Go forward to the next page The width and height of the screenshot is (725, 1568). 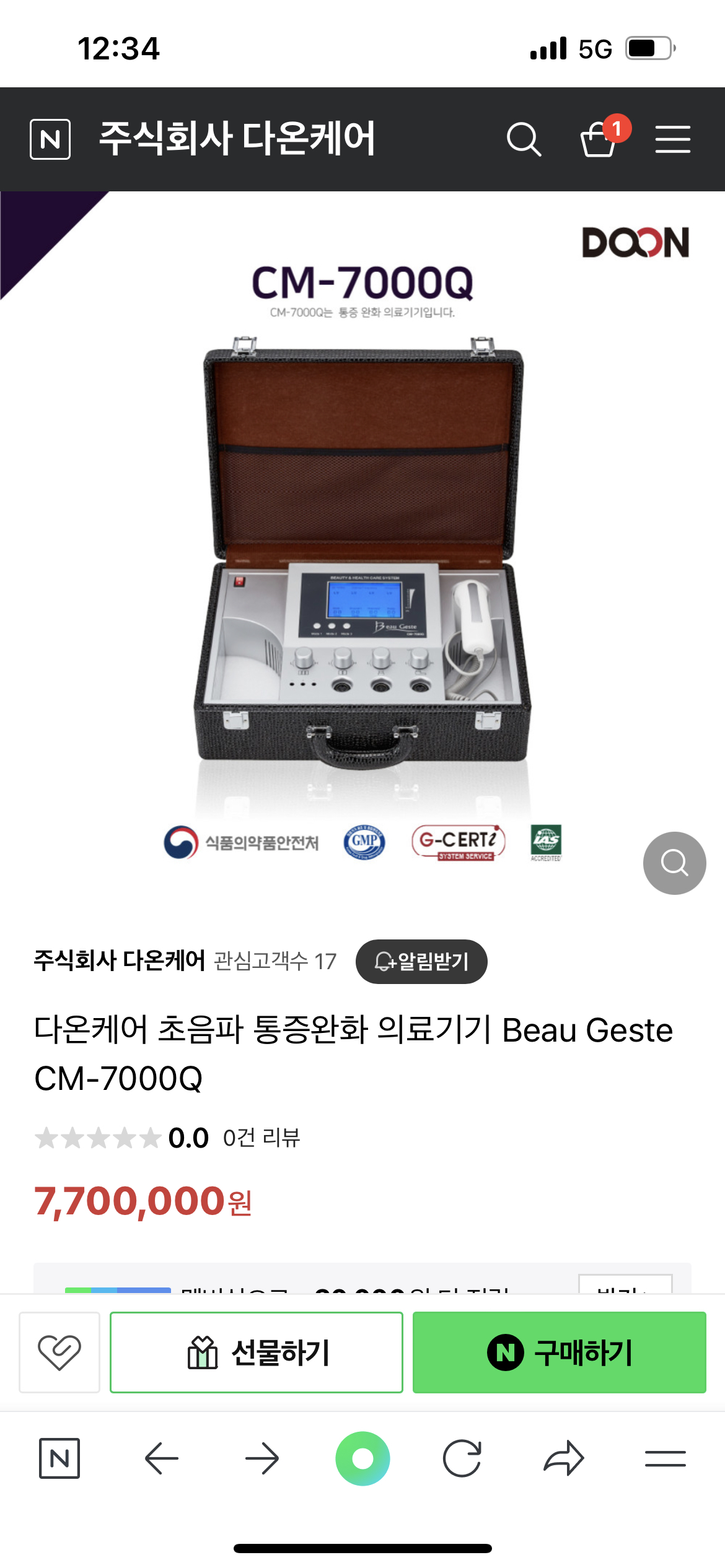(x=262, y=1458)
